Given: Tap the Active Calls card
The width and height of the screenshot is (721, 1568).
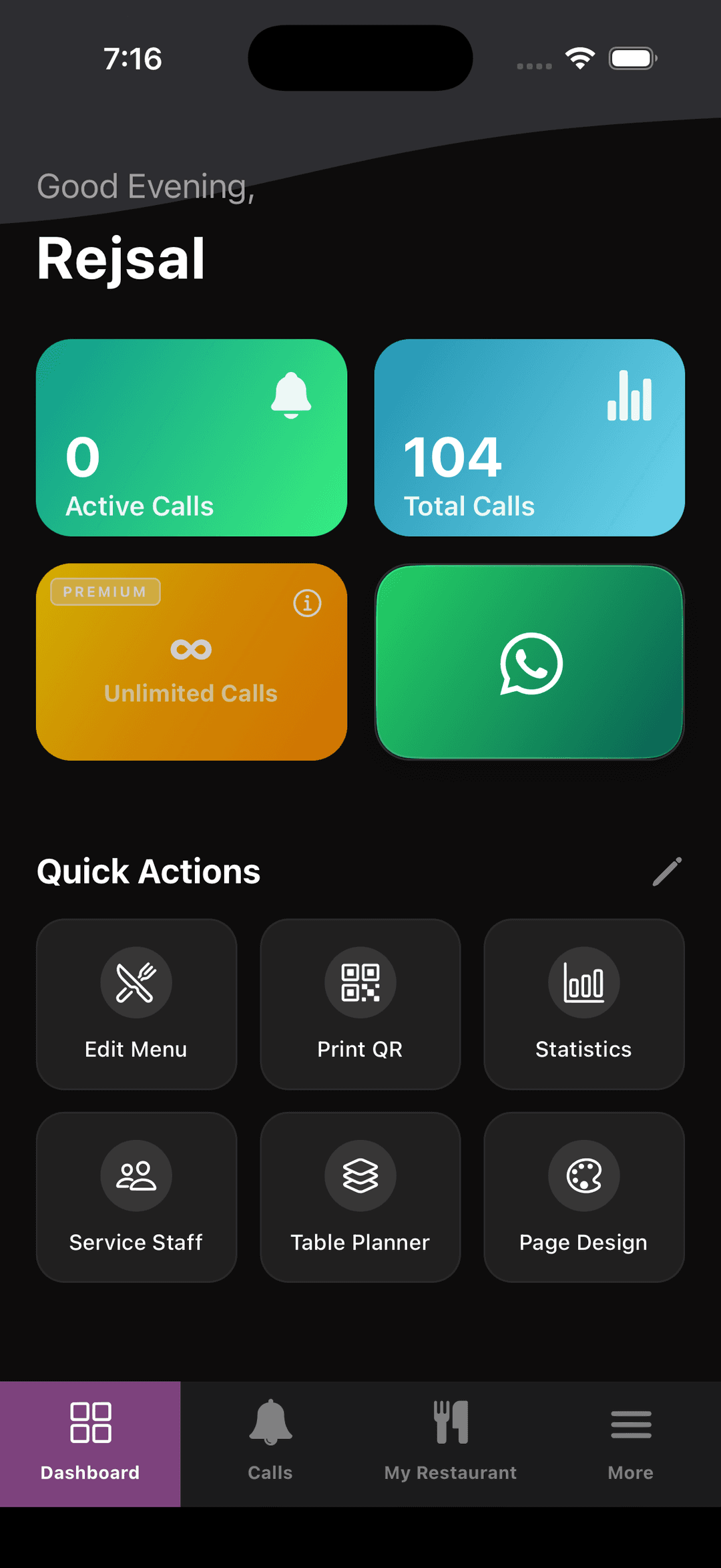Looking at the screenshot, I should pyautogui.click(x=192, y=437).
